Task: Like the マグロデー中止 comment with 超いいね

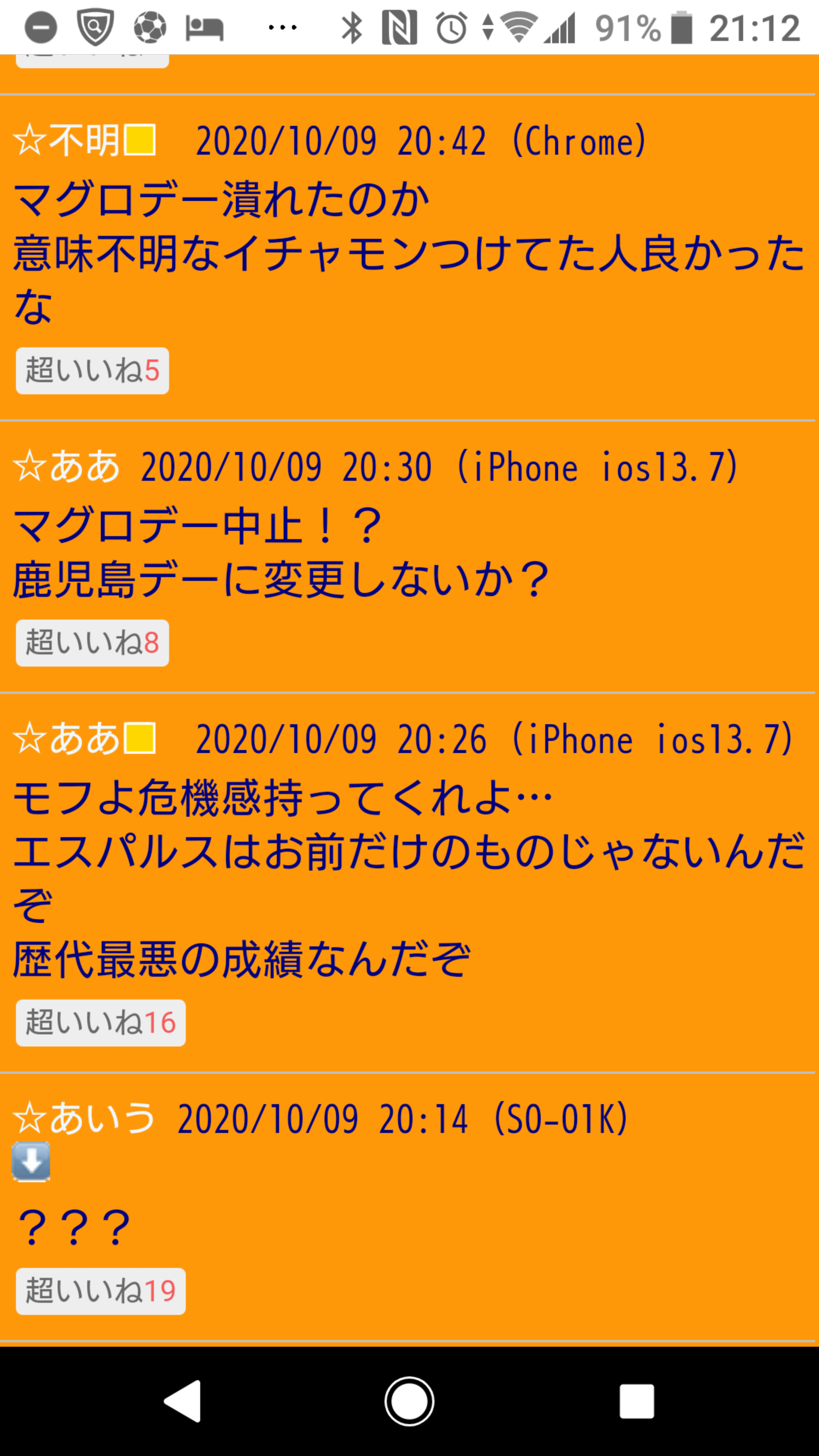Action: pyautogui.click(x=92, y=643)
